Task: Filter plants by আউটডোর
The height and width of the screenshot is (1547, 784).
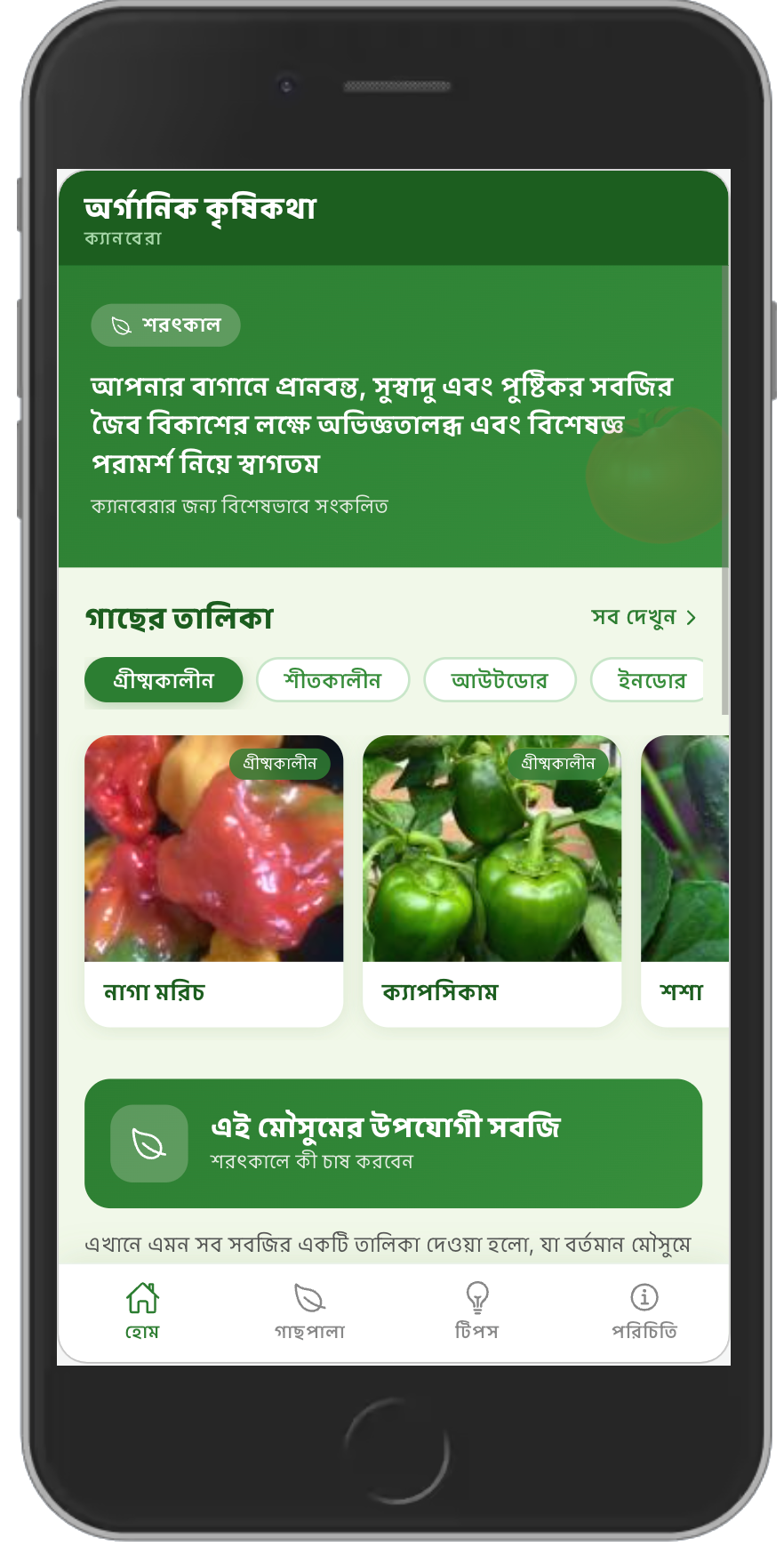Action: (500, 680)
